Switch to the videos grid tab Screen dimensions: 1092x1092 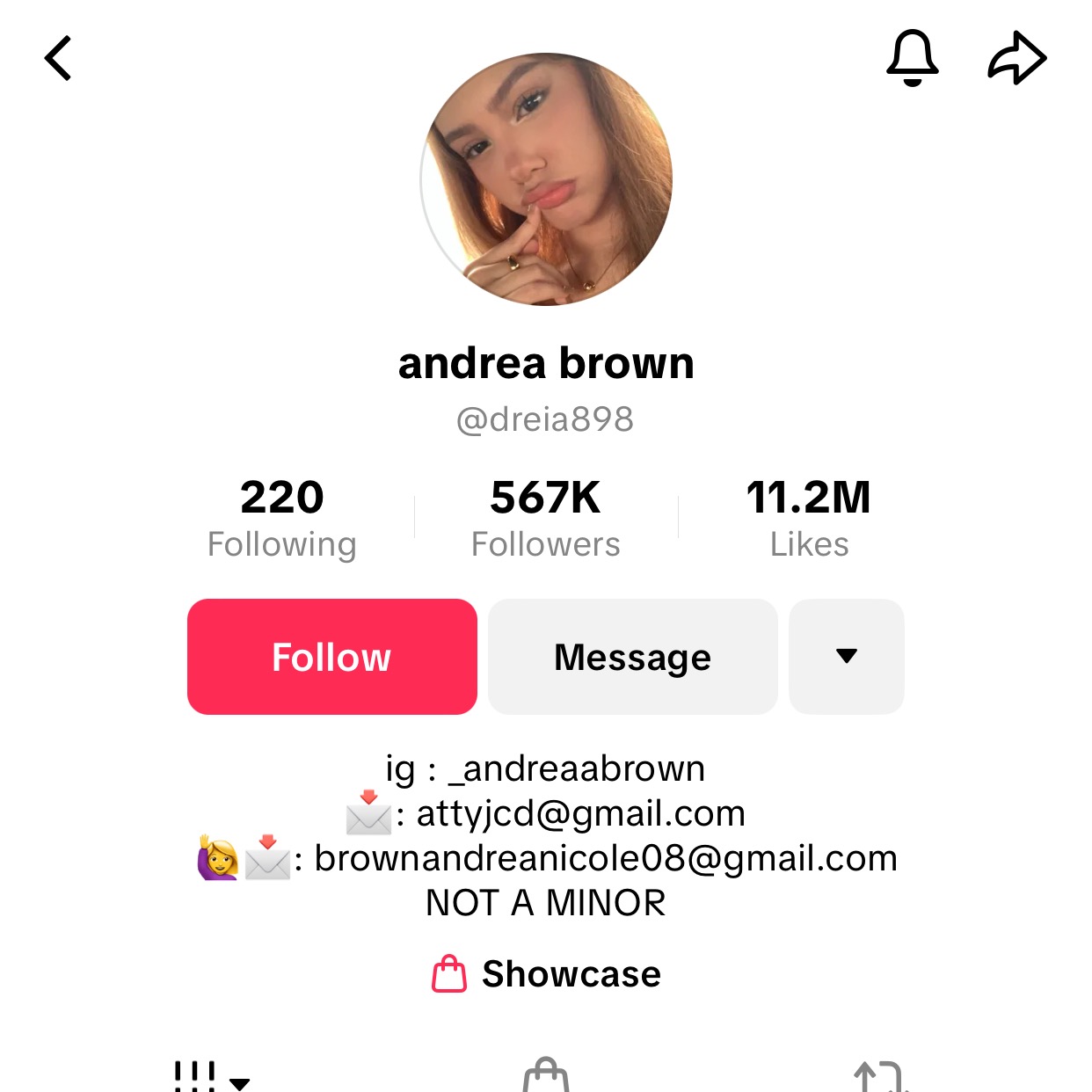pyautogui.click(x=211, y=1078)
